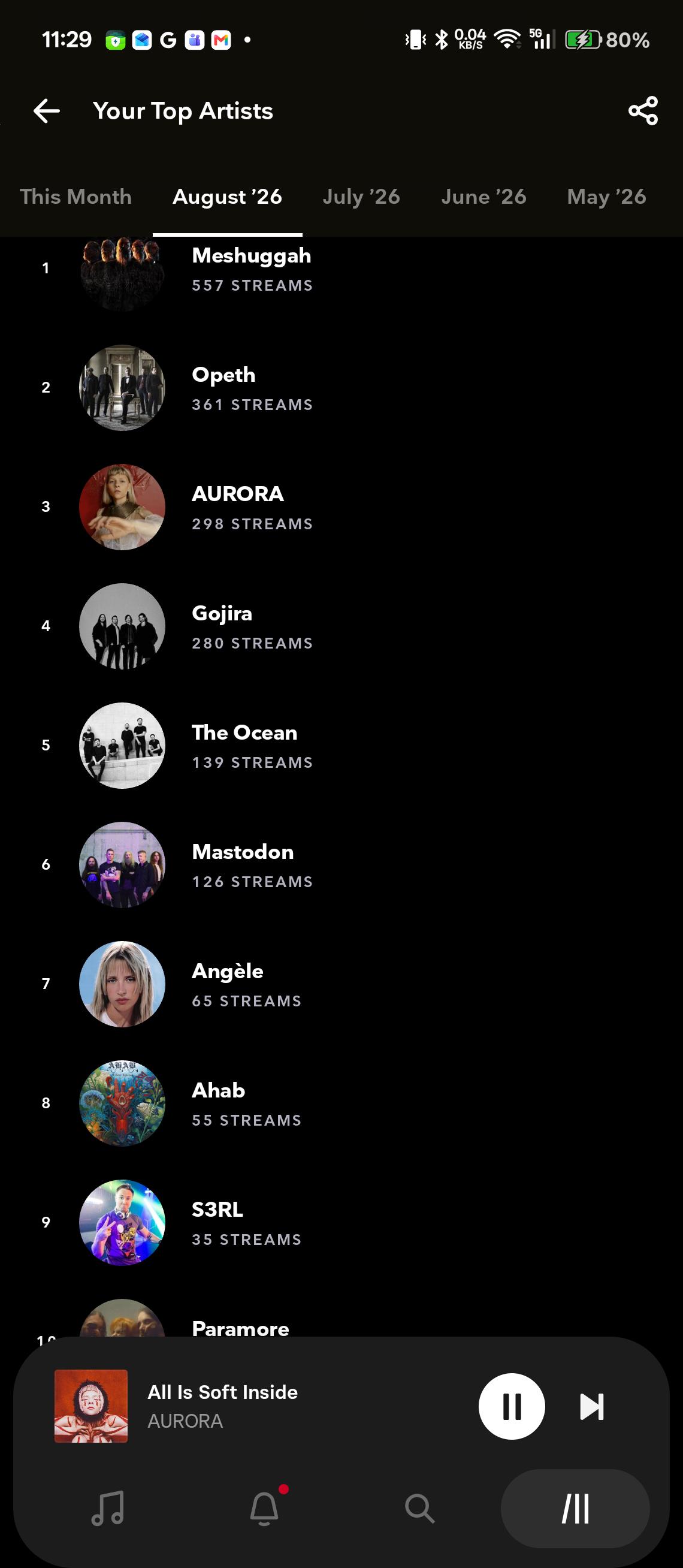Open the notifications bell tab
683x1568 pixels.
(265, 1507)
